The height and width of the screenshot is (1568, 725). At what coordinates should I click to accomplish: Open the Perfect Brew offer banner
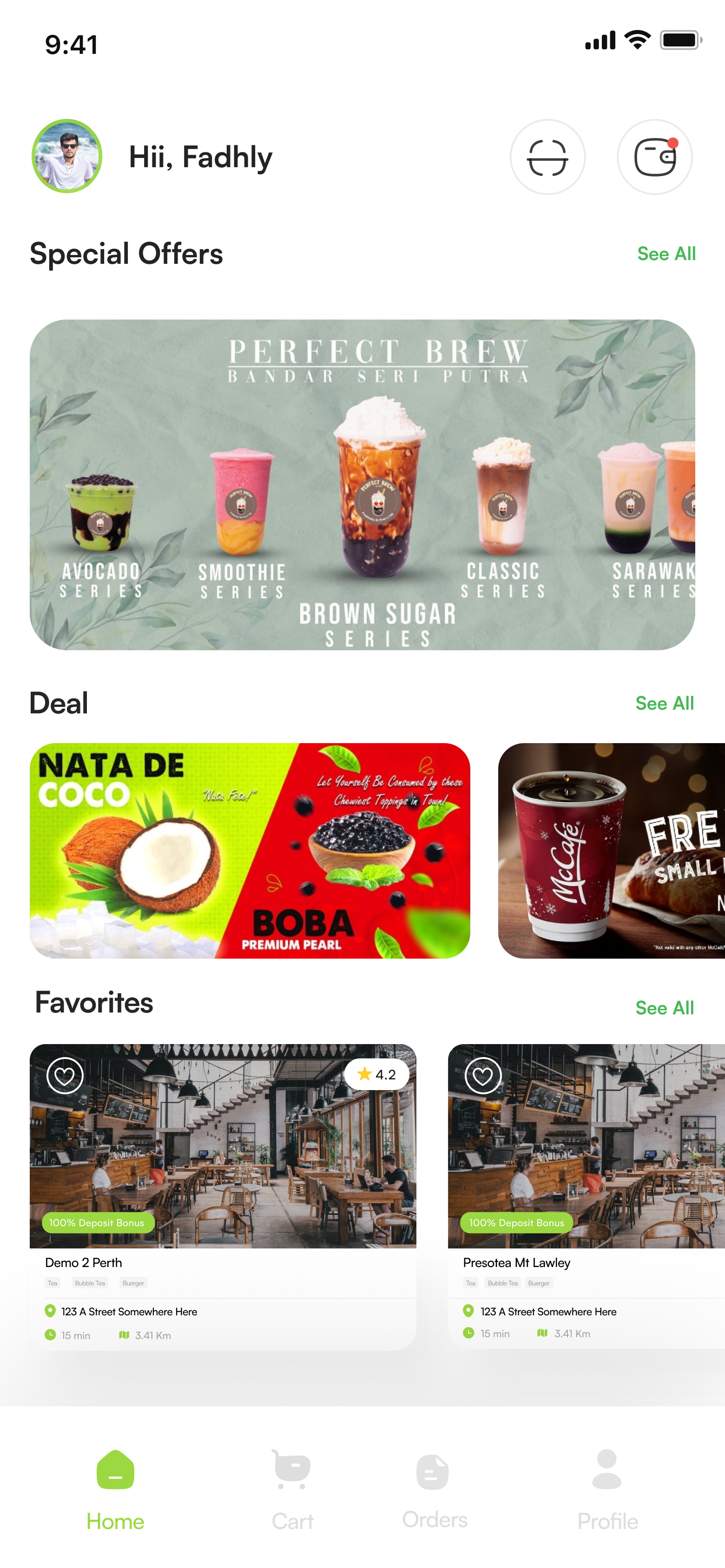click(x=362, y=484)
